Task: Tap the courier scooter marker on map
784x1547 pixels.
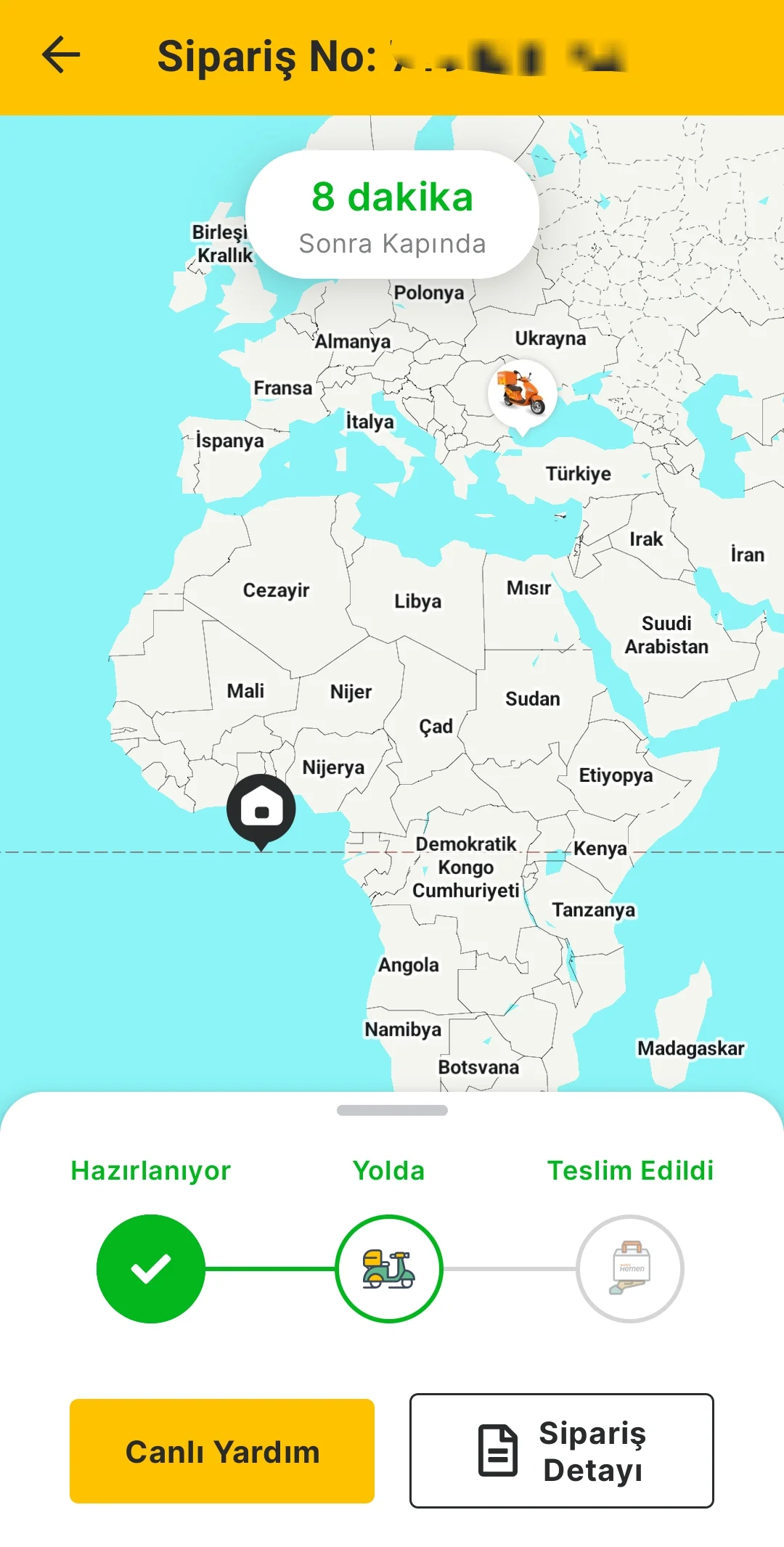Action: (x=522, y=393)
